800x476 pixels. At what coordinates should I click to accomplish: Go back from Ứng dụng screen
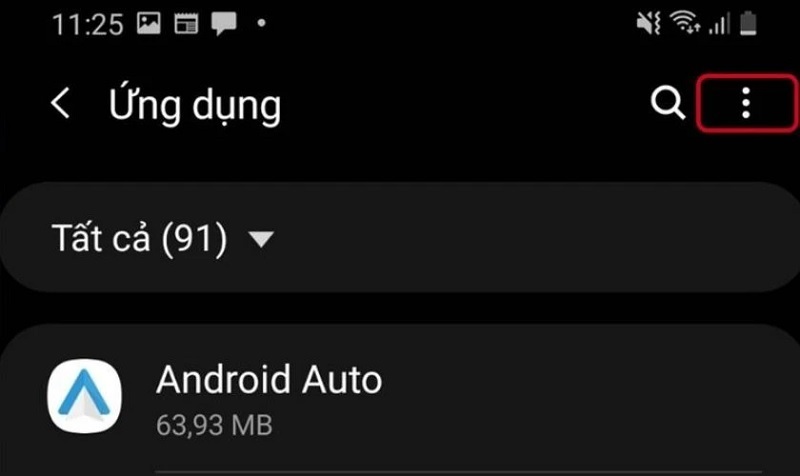tap(62, 104)
